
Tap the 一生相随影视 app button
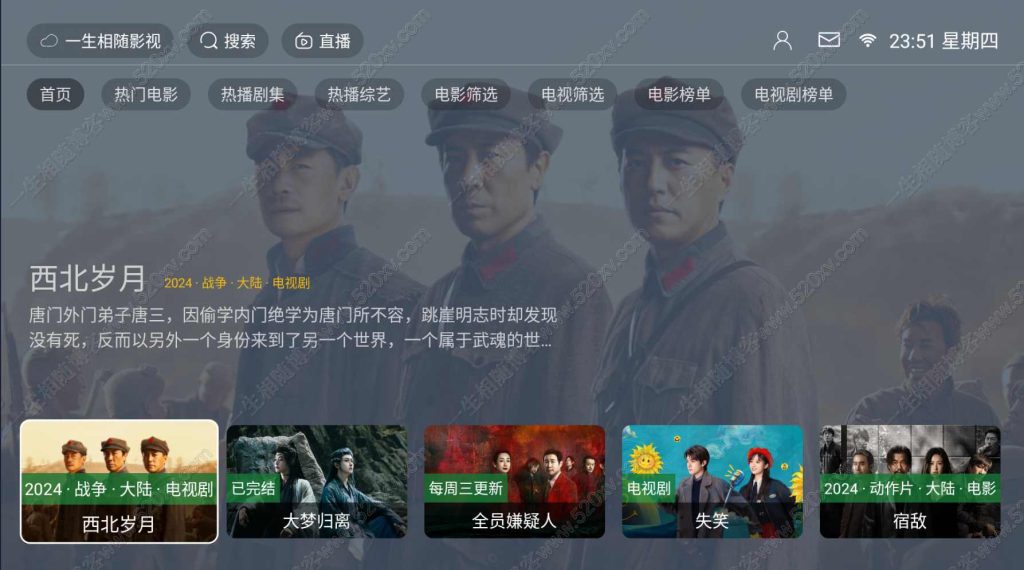pos(100,41)
